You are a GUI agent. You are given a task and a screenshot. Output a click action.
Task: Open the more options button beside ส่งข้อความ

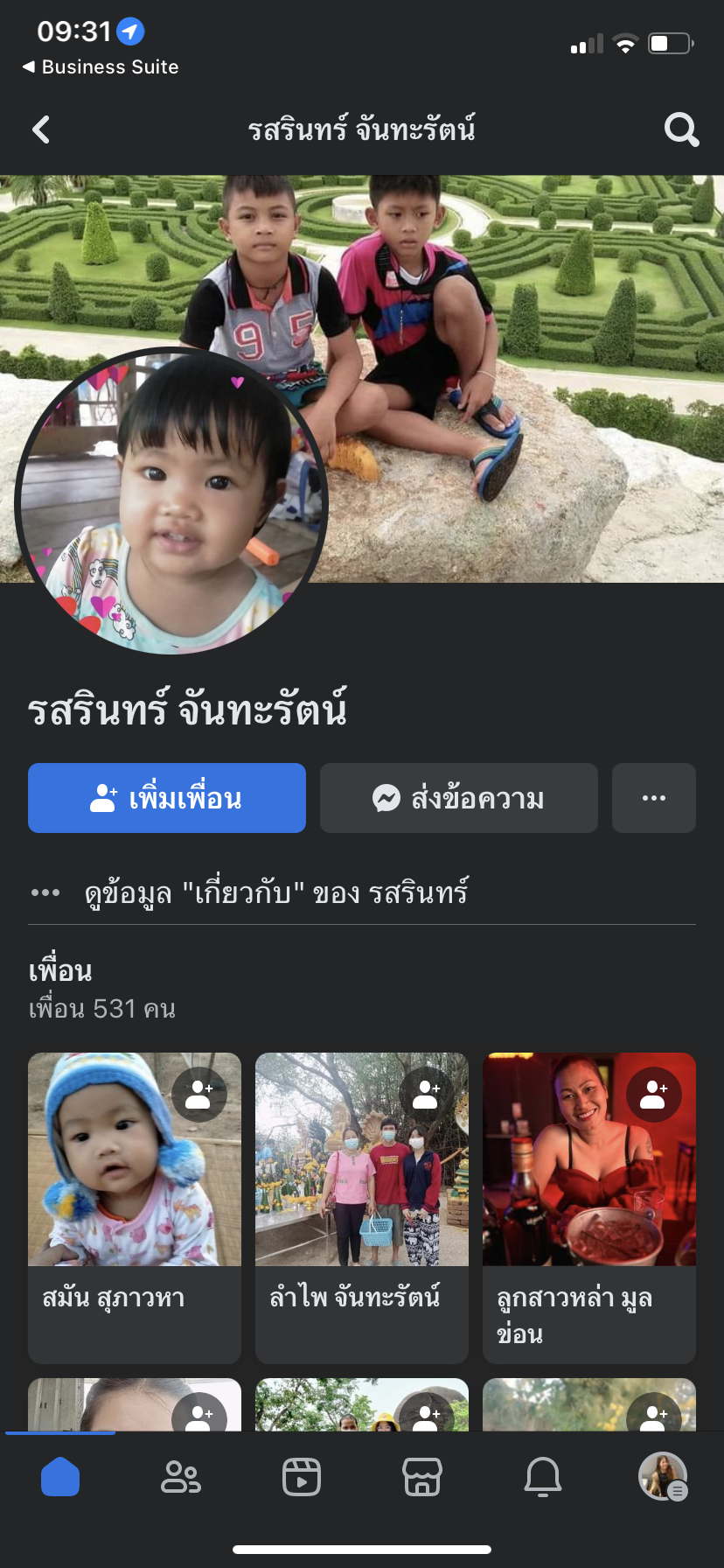point(654,798)
